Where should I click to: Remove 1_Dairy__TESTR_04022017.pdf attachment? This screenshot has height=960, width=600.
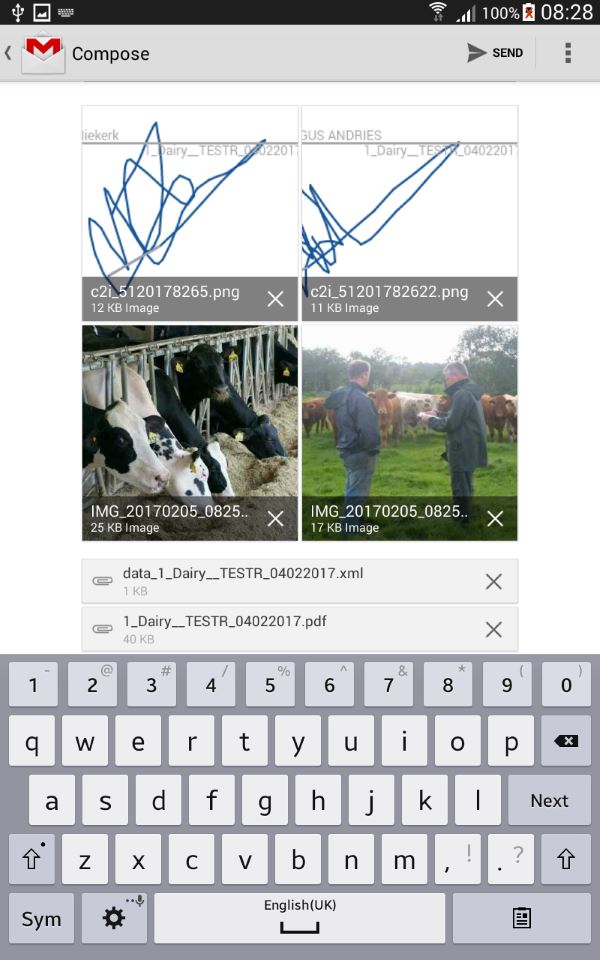(x=493, y=629)
